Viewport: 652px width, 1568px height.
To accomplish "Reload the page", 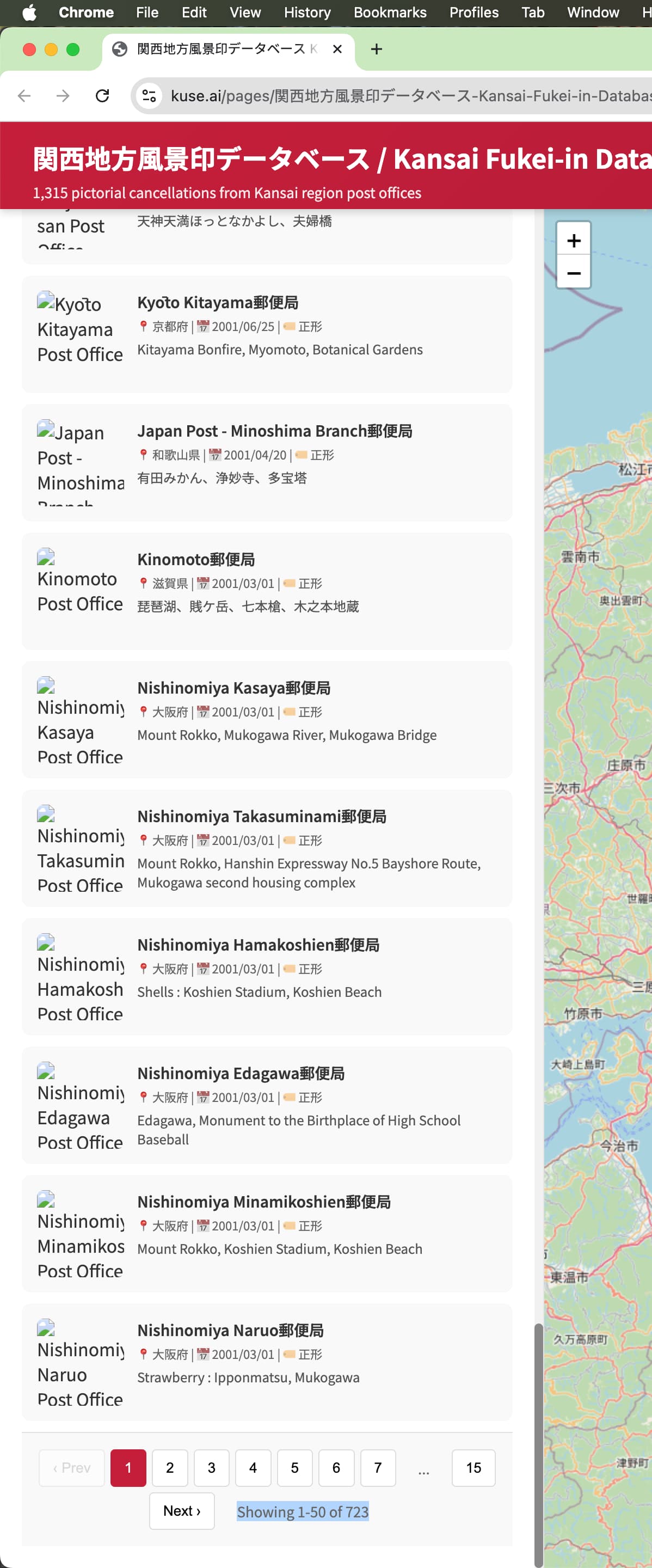I will (102, 96).
